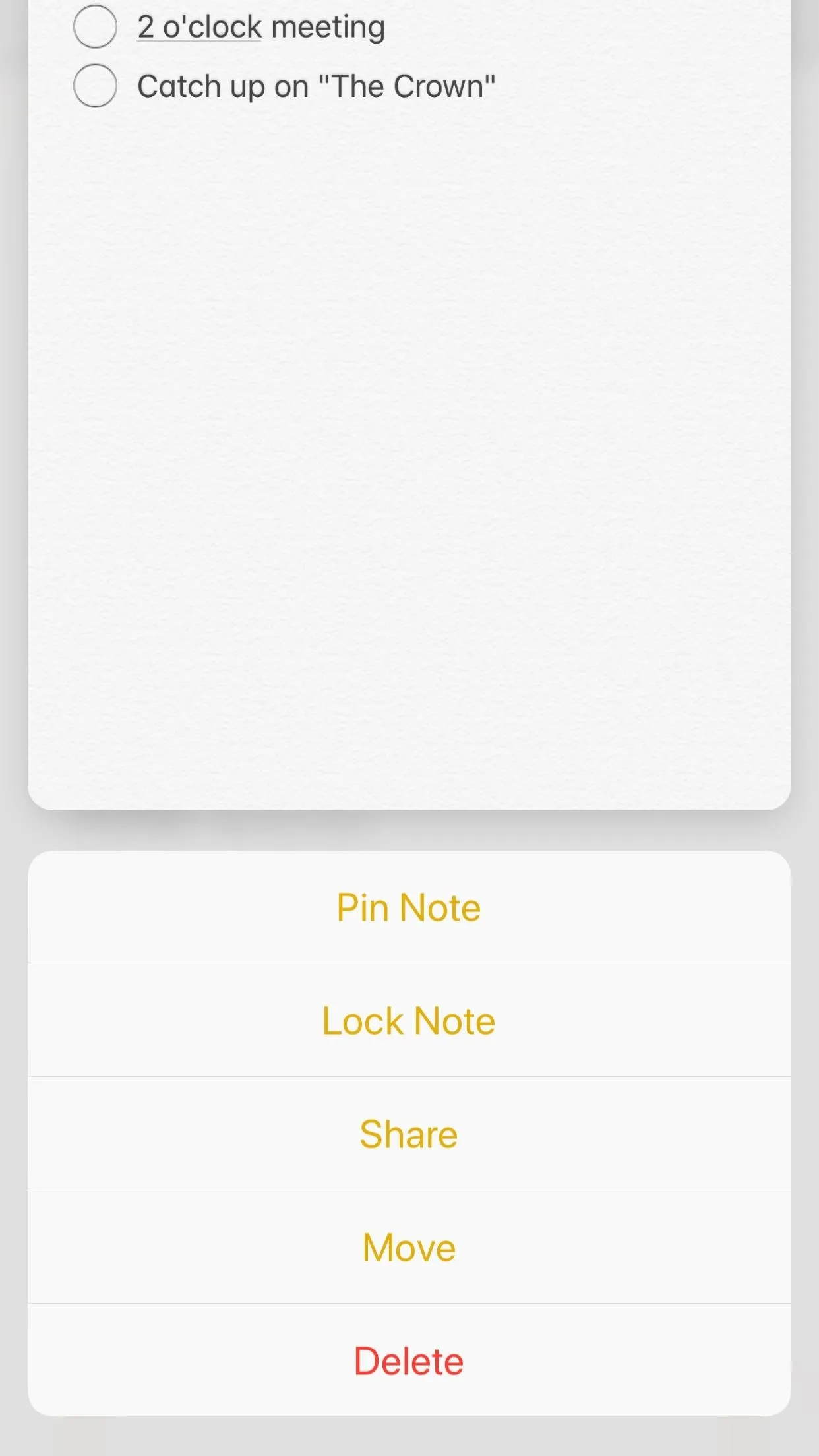Open the note preview card

pos(409,405)
